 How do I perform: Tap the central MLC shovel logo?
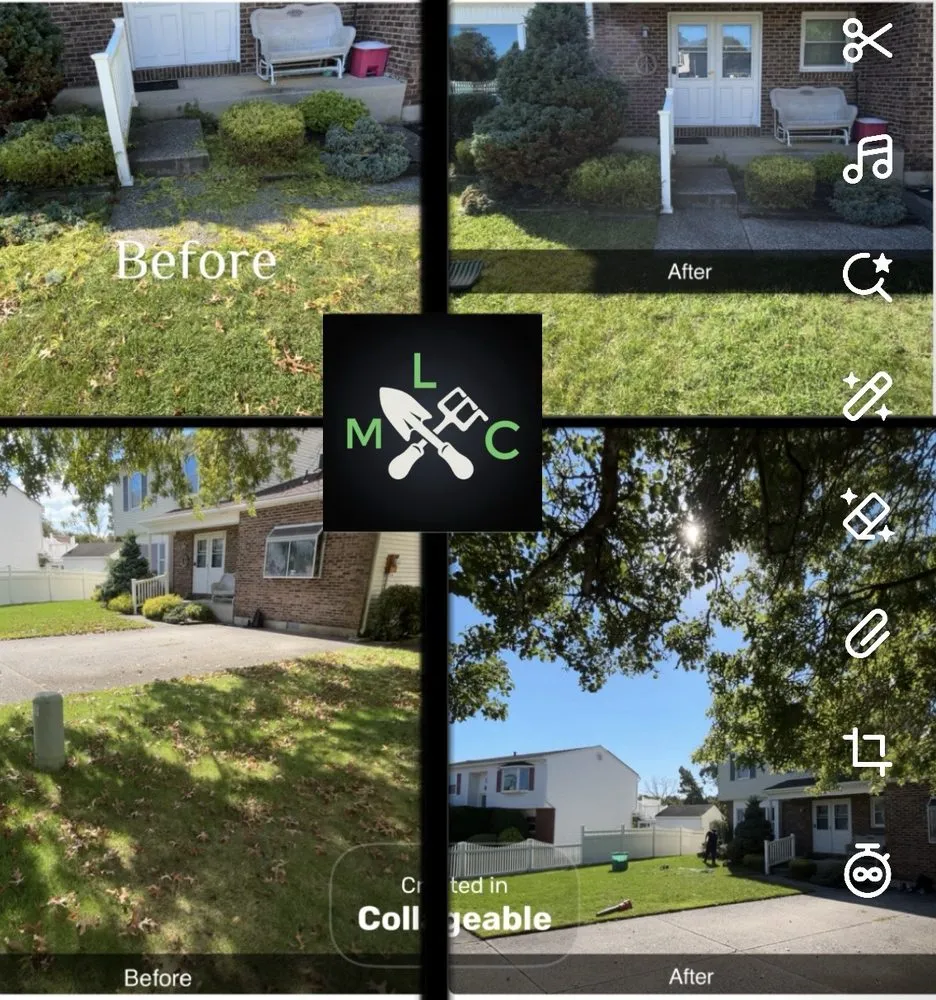click(430, 420)
